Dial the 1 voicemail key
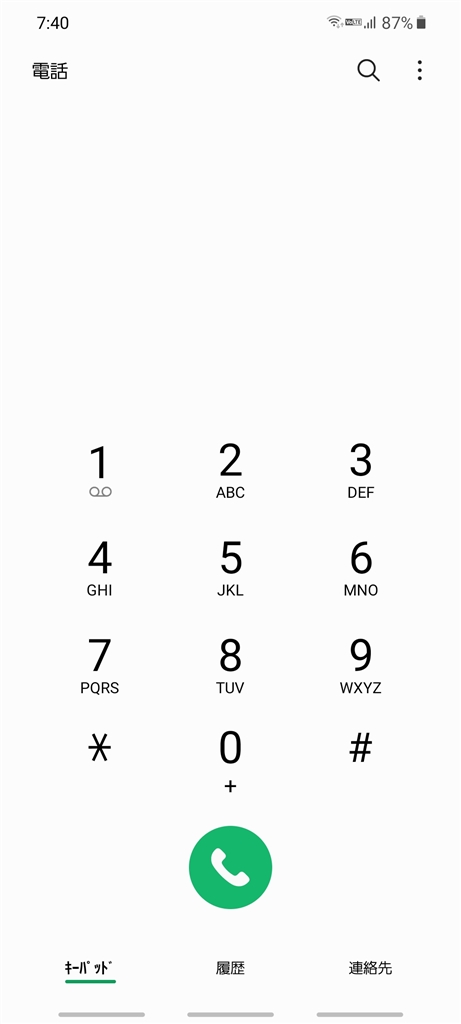 pos(100,471)
